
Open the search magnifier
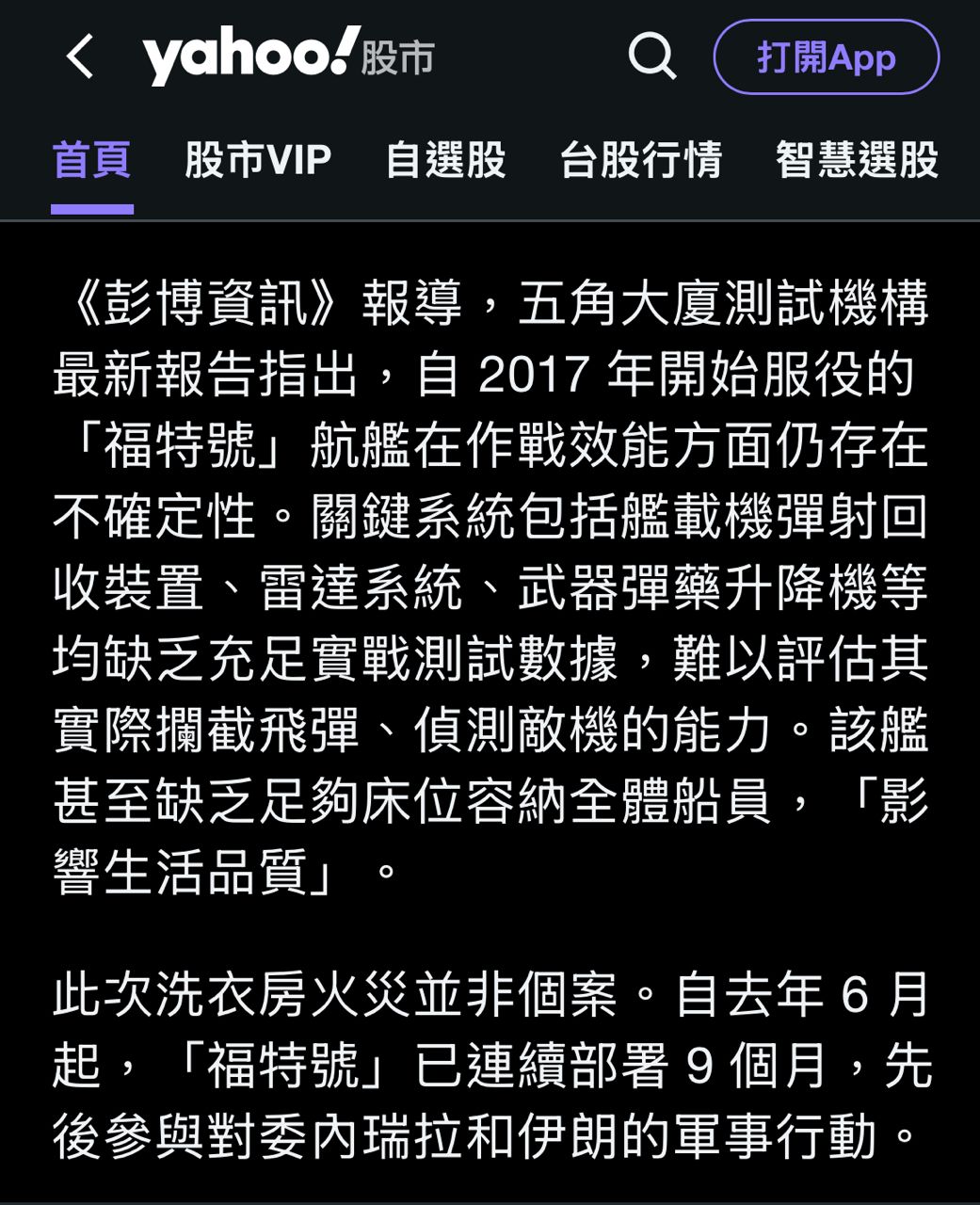[x=651, y=56]
